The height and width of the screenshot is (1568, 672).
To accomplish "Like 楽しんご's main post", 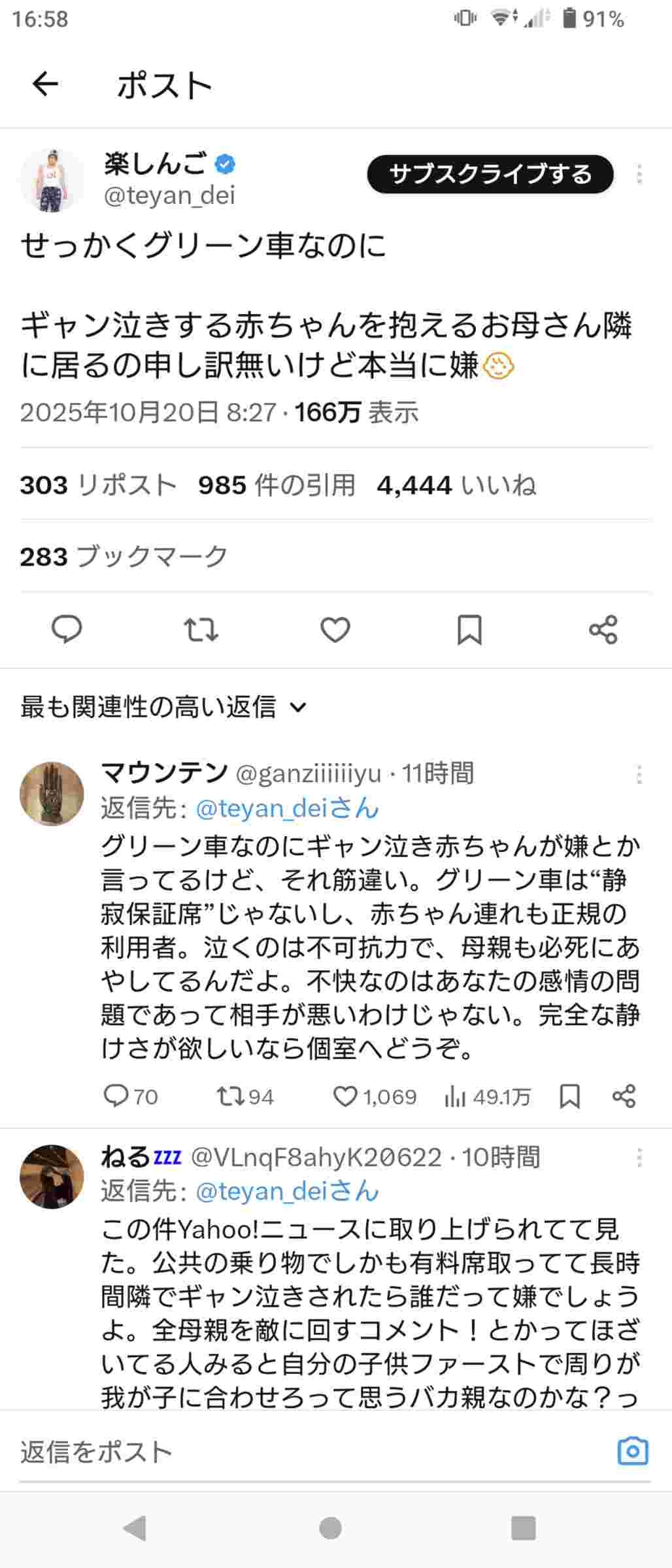I will click(335, 629).
